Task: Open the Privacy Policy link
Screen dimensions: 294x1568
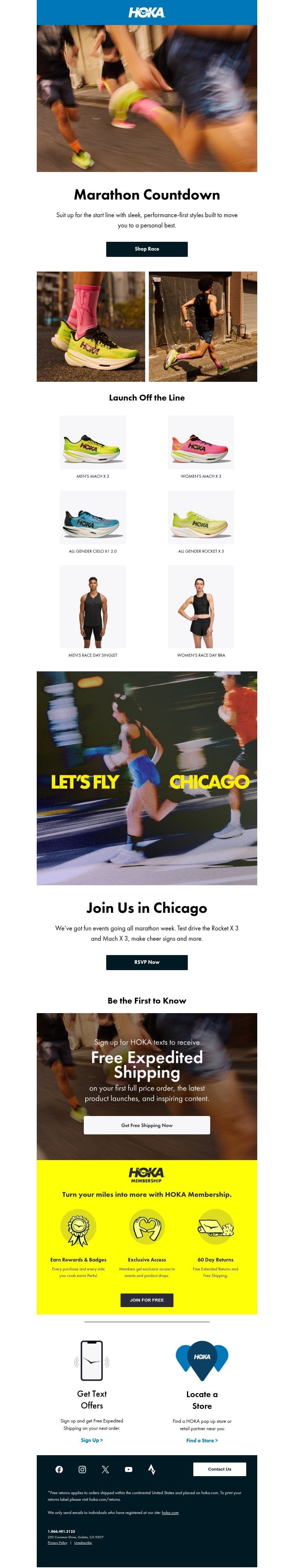Action: [x=57, y=1542]
